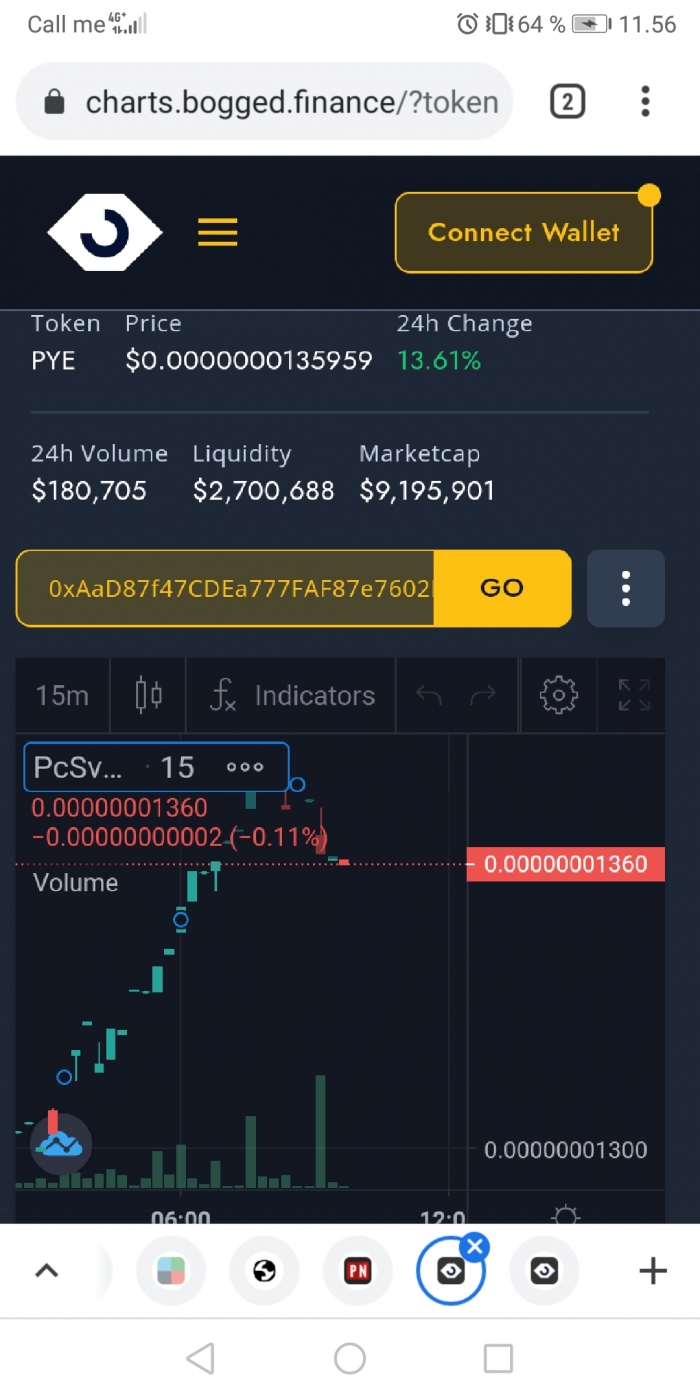Open the Indicators menu
Viewport: 700px width, 1400px height.
pos(292,695)
